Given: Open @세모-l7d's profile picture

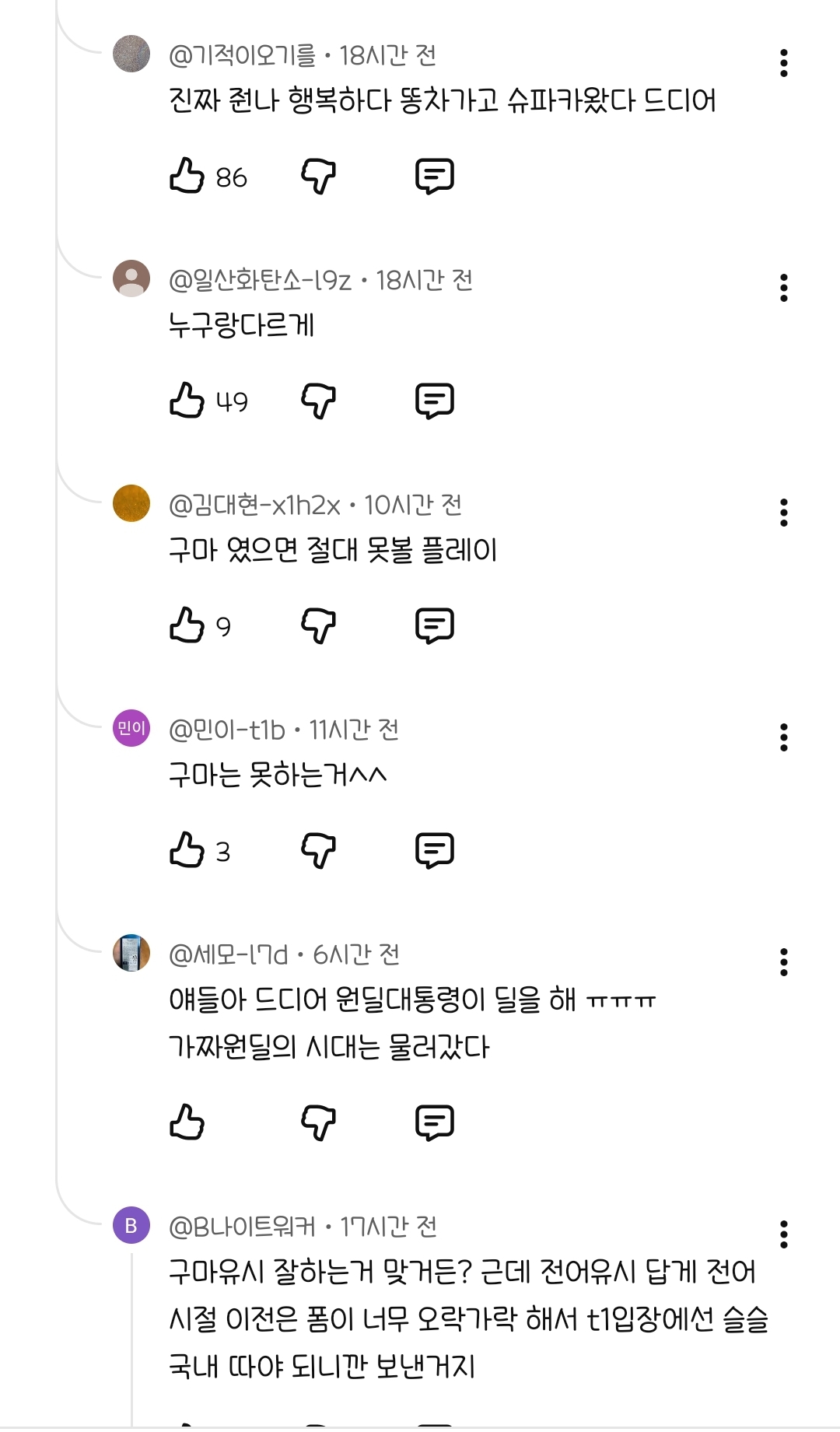Looking at the screenshot, I should coord(131,954).
